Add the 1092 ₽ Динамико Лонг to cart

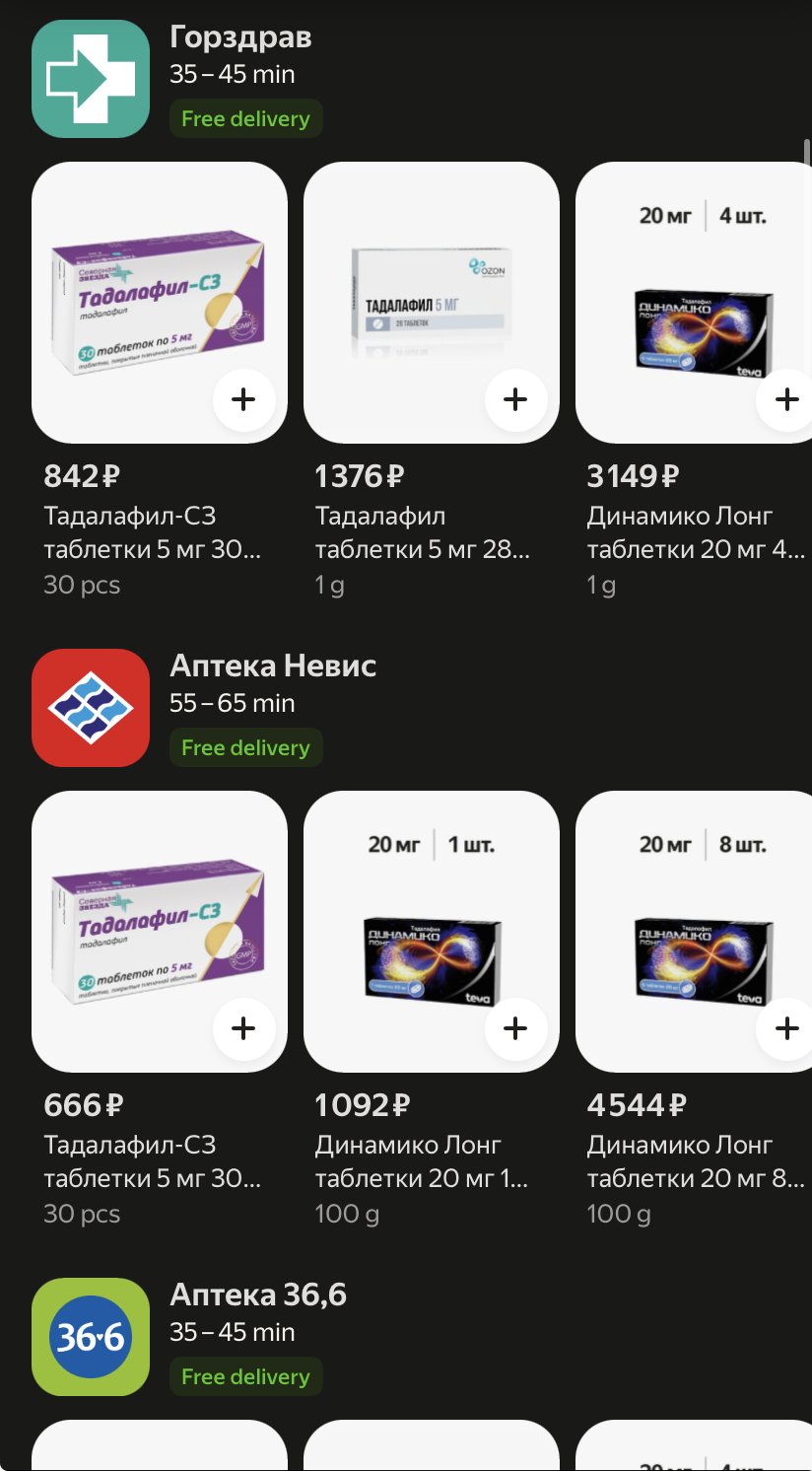pos(514,1028)
